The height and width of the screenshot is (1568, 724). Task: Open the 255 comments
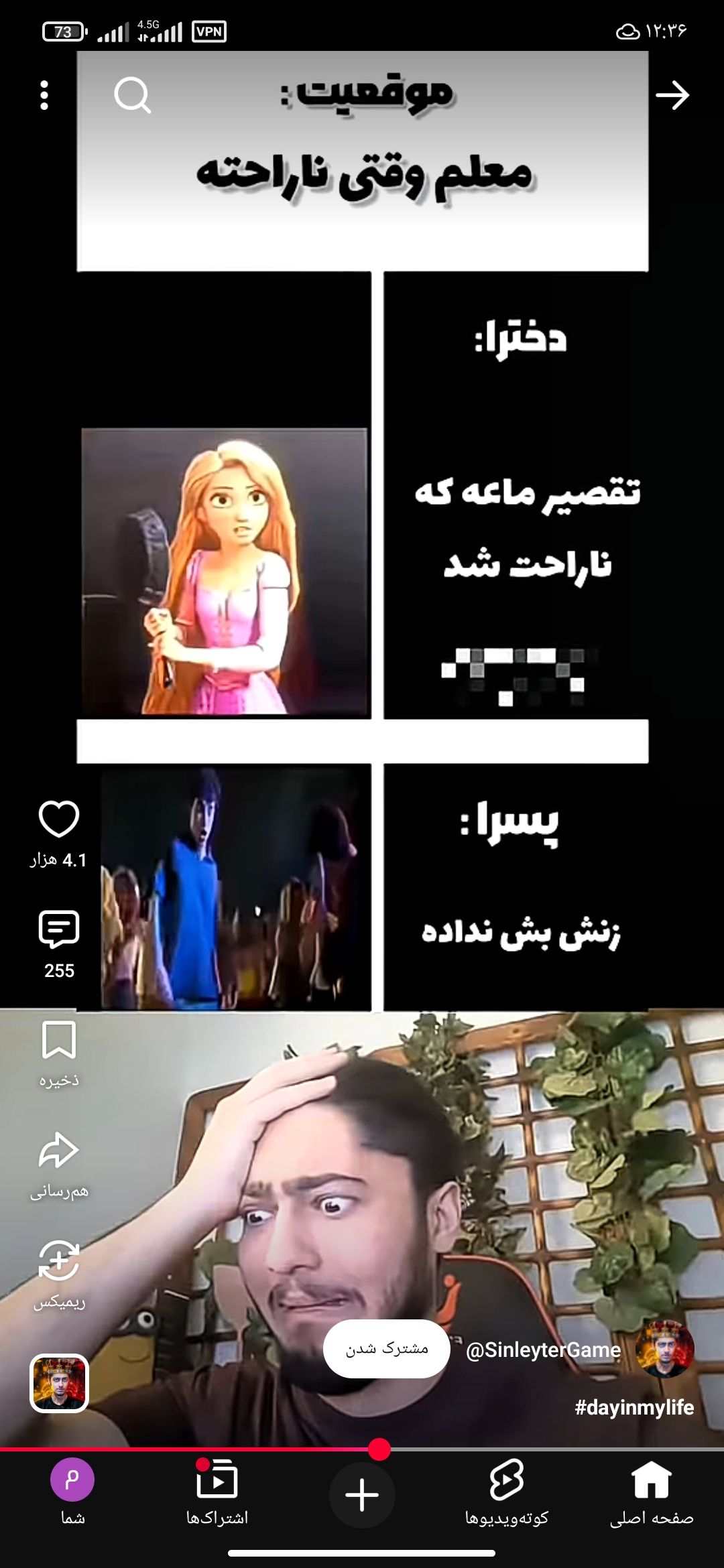coord(59,929)
